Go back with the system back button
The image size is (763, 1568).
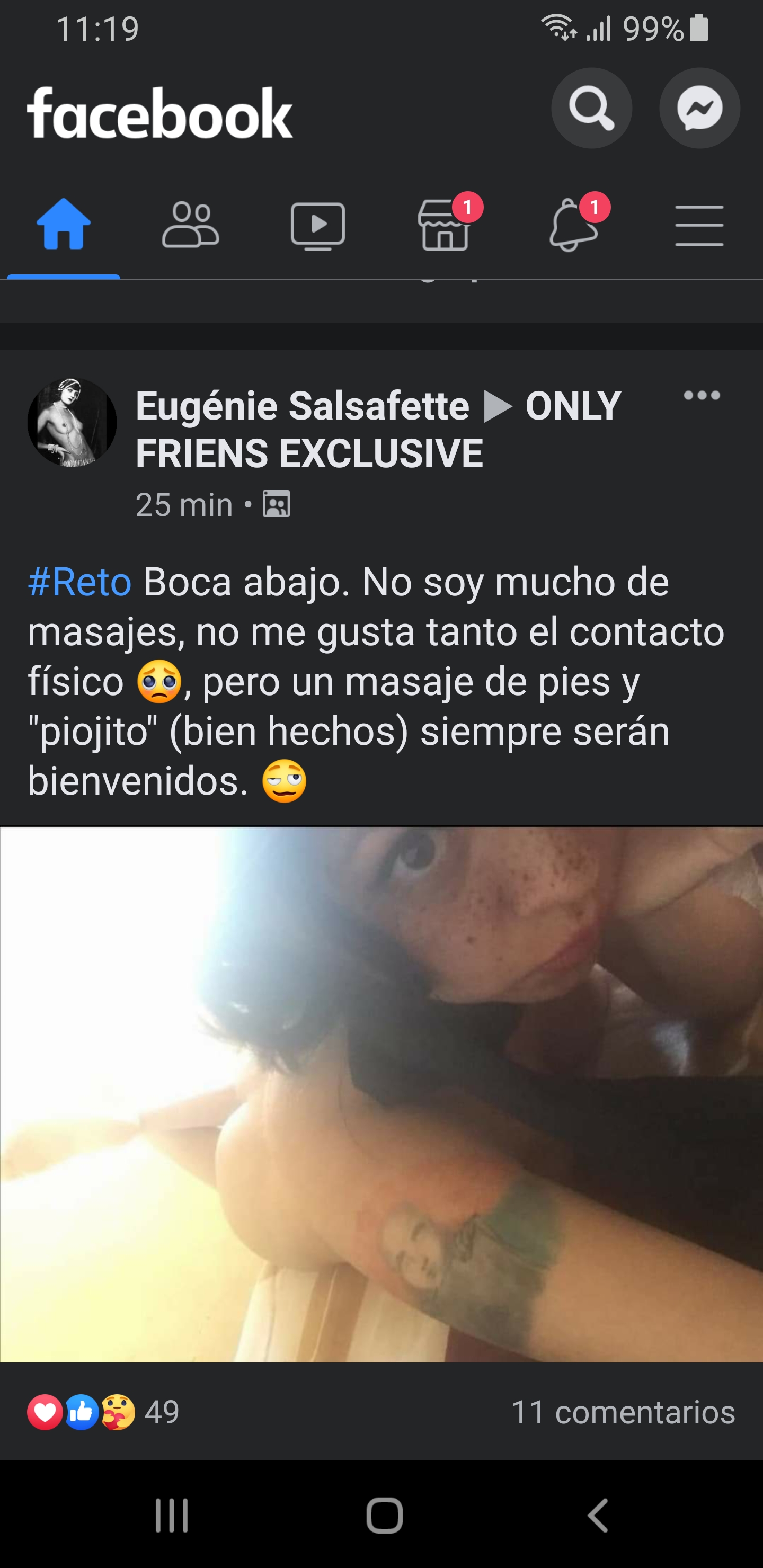point(597,1515)
